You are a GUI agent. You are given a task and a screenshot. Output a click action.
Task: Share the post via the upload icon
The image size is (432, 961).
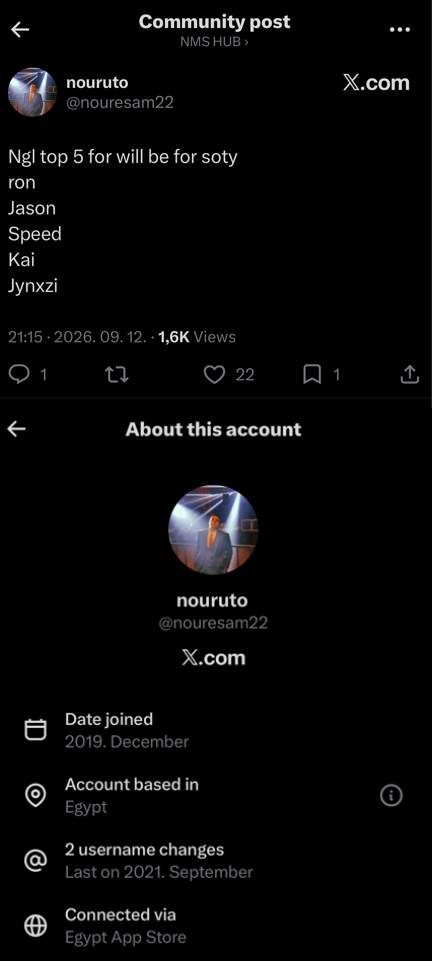click(409, 374)
